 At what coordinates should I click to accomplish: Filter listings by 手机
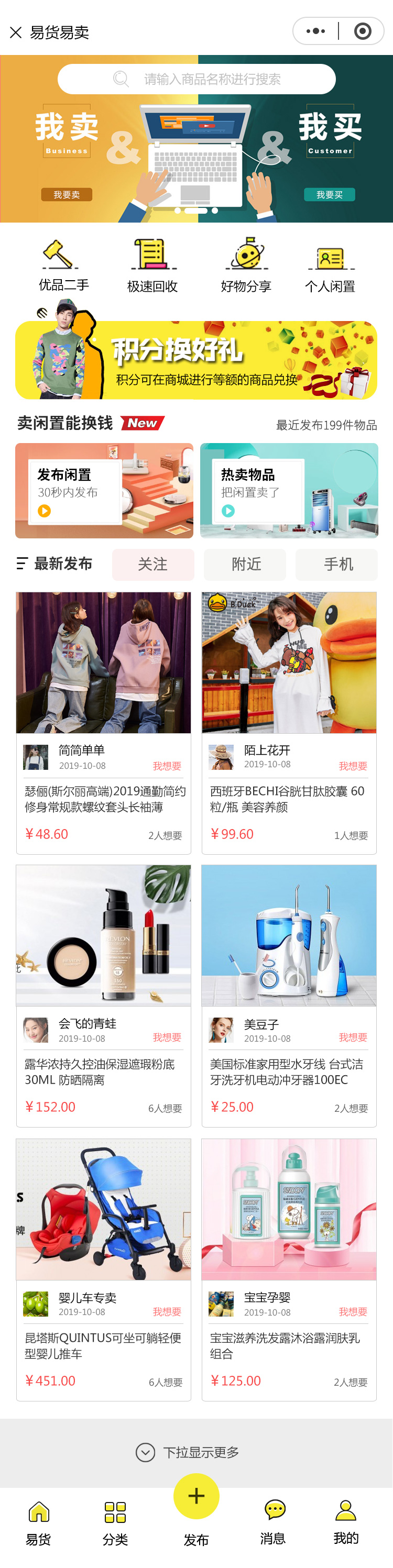(x=336, y=564)
